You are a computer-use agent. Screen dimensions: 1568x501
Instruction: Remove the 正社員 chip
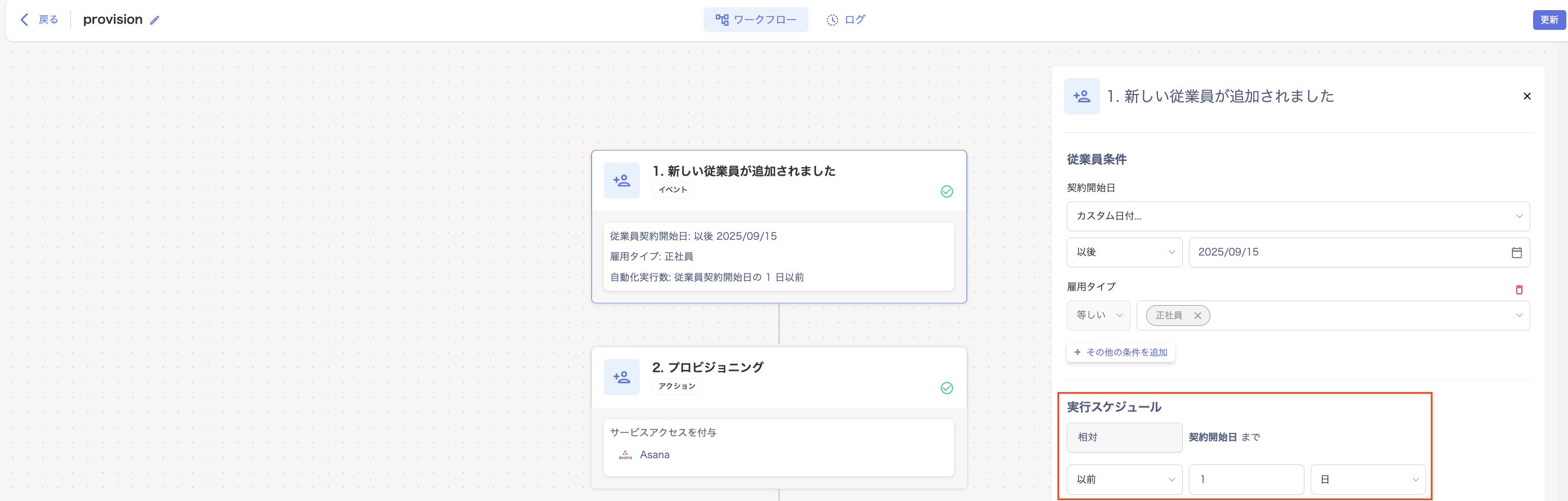[x=1197, y=316]
